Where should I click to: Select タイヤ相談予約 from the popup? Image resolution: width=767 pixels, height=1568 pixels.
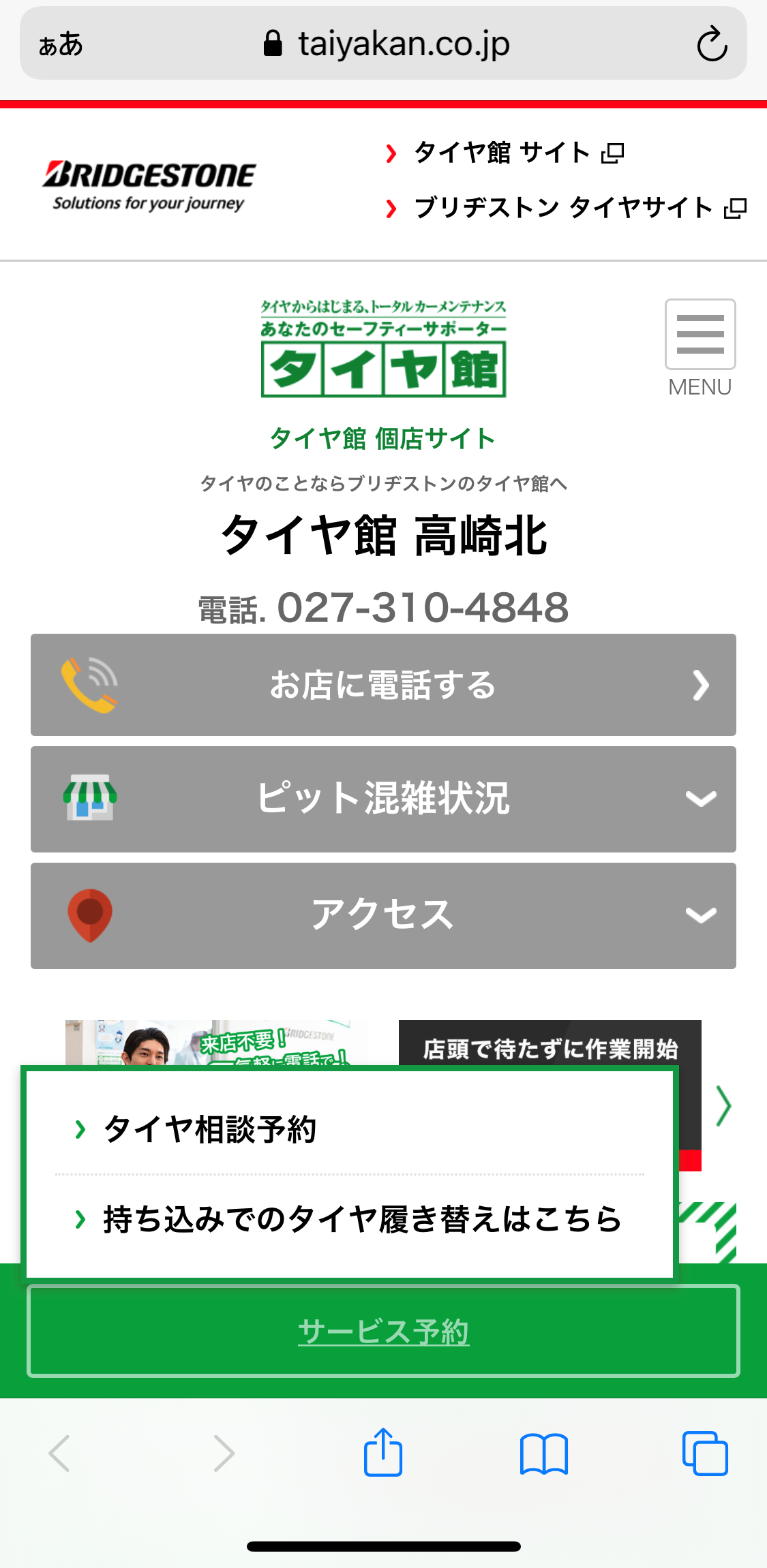(210, 1129)
